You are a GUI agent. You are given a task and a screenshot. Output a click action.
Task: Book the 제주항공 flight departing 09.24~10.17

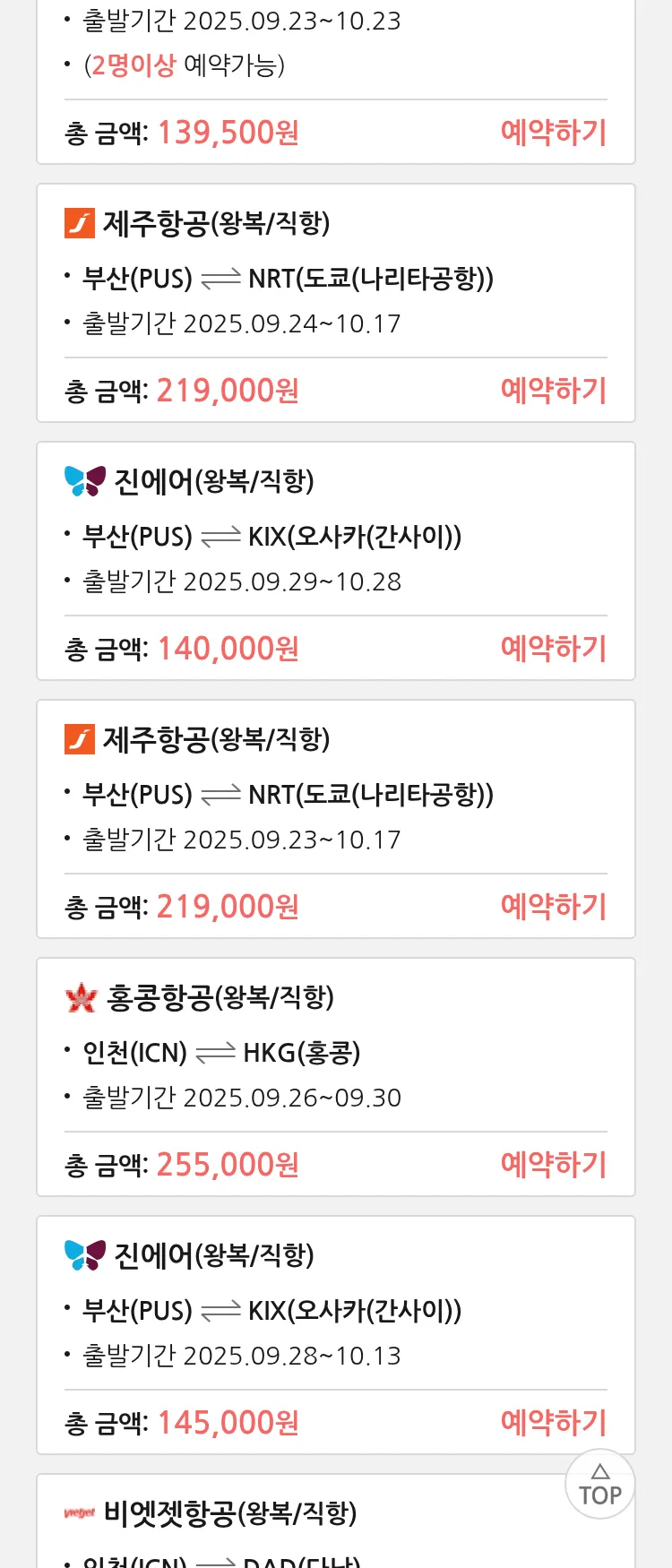pos(553,391)
